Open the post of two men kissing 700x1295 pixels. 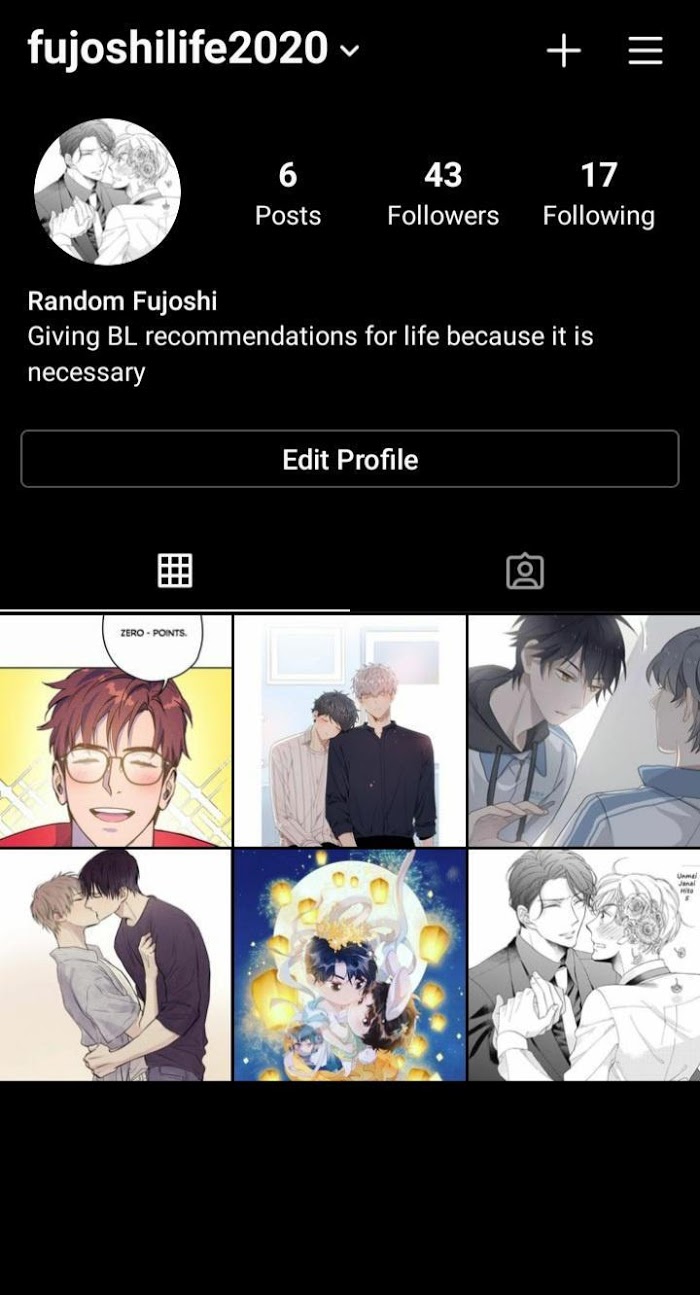pos(116,965)
